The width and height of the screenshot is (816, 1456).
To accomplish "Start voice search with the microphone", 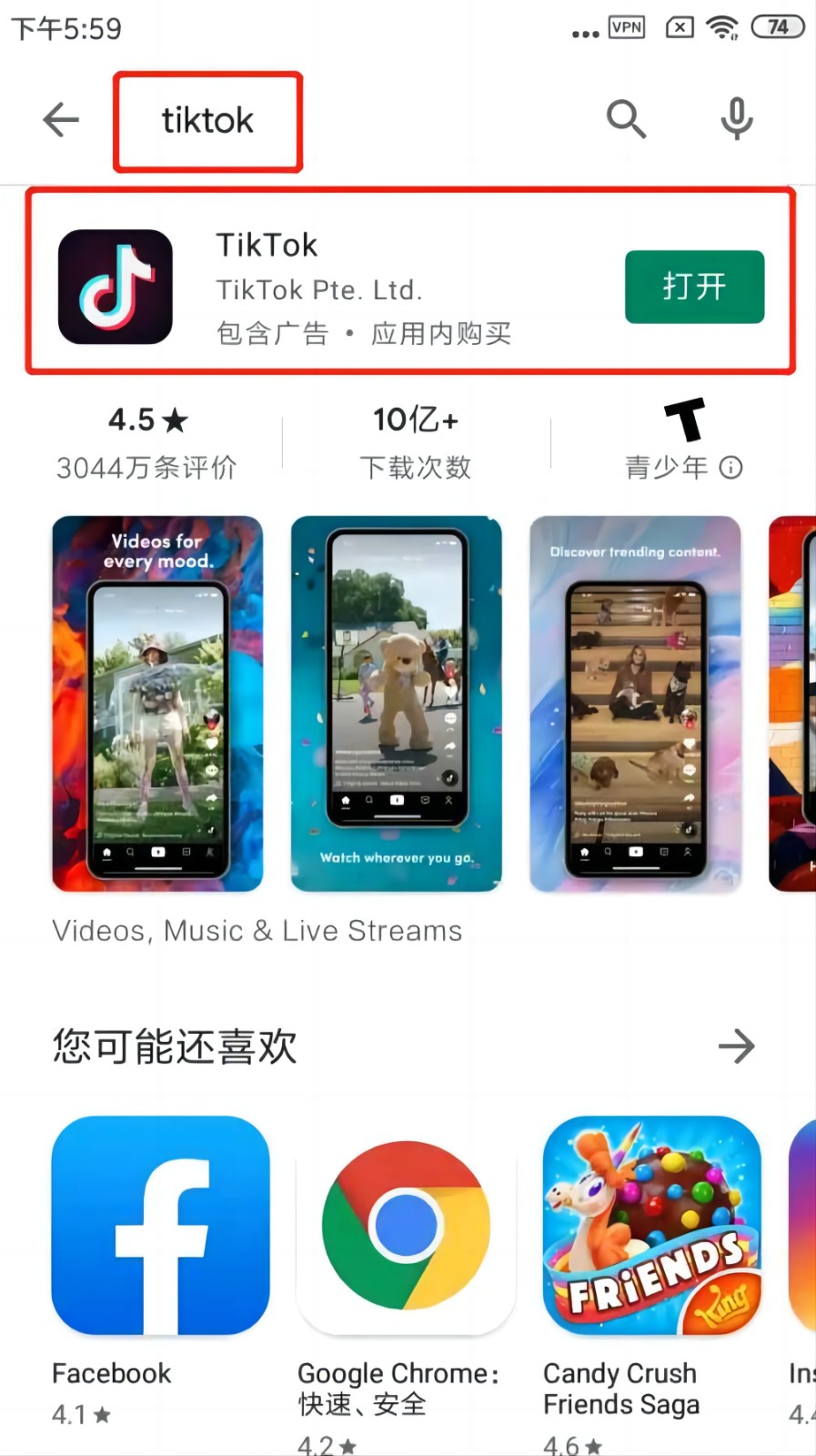I will [736, 119].
